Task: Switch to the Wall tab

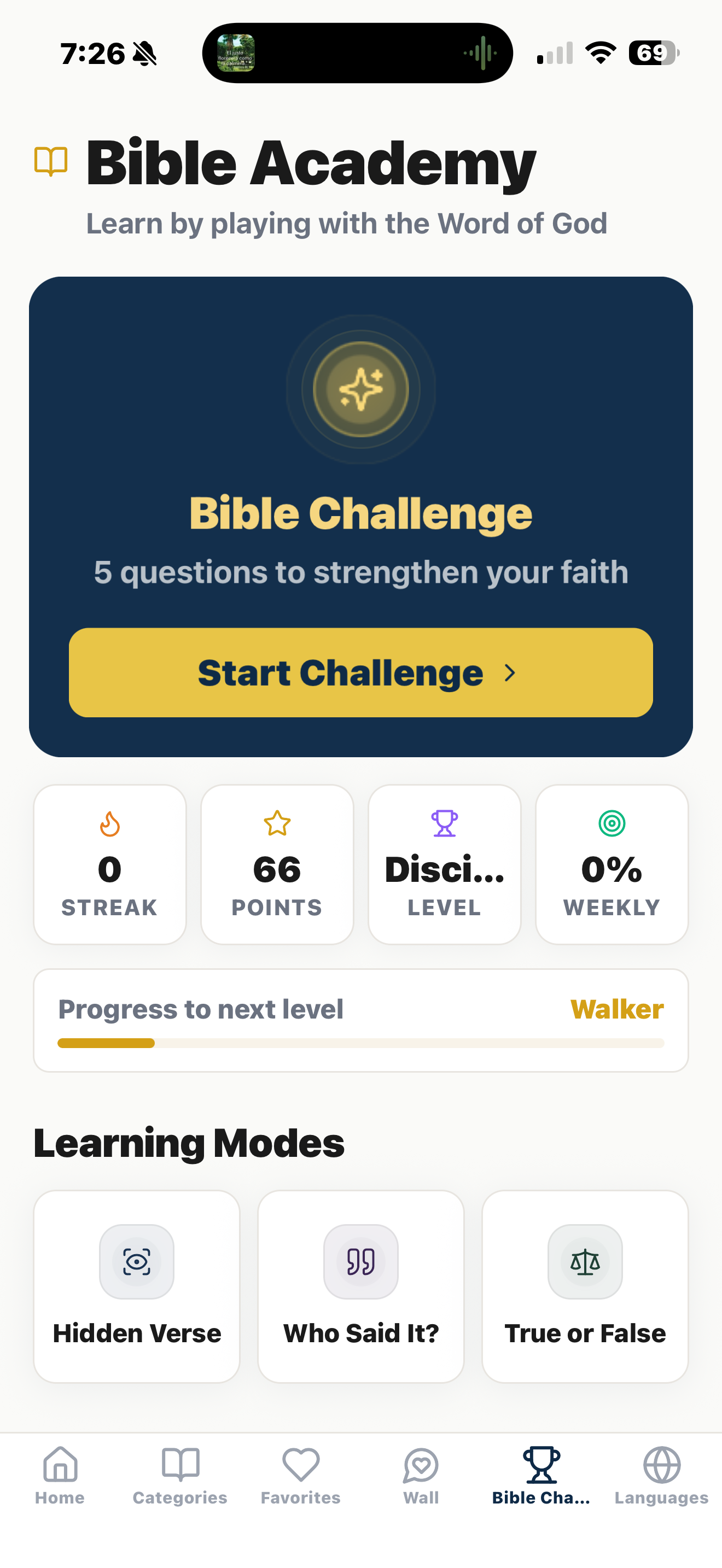Action: tap(421, 1476)
